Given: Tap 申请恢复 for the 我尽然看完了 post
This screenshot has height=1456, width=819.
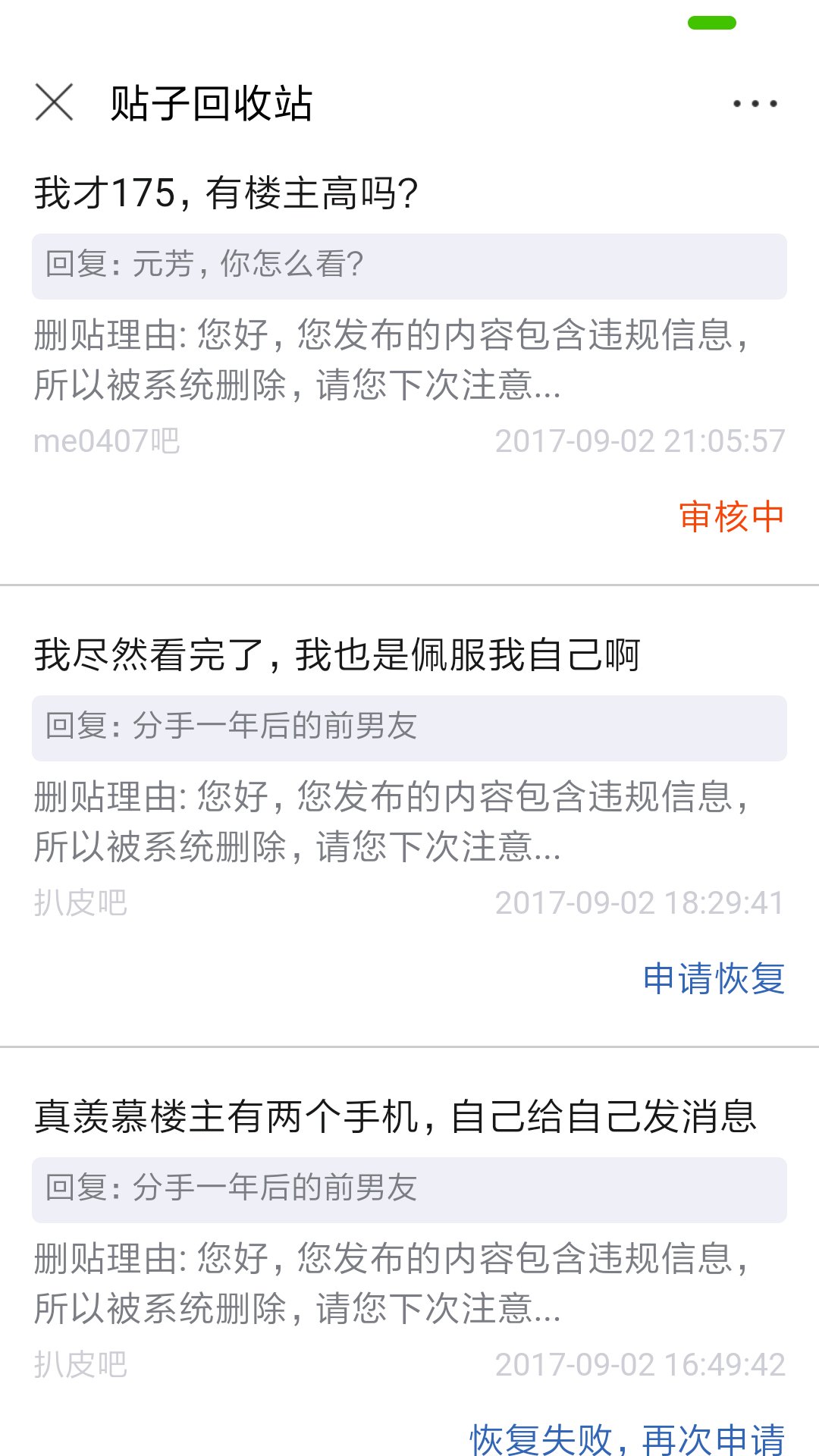Looking at the screenshot, I should click(x=713, y=978).
